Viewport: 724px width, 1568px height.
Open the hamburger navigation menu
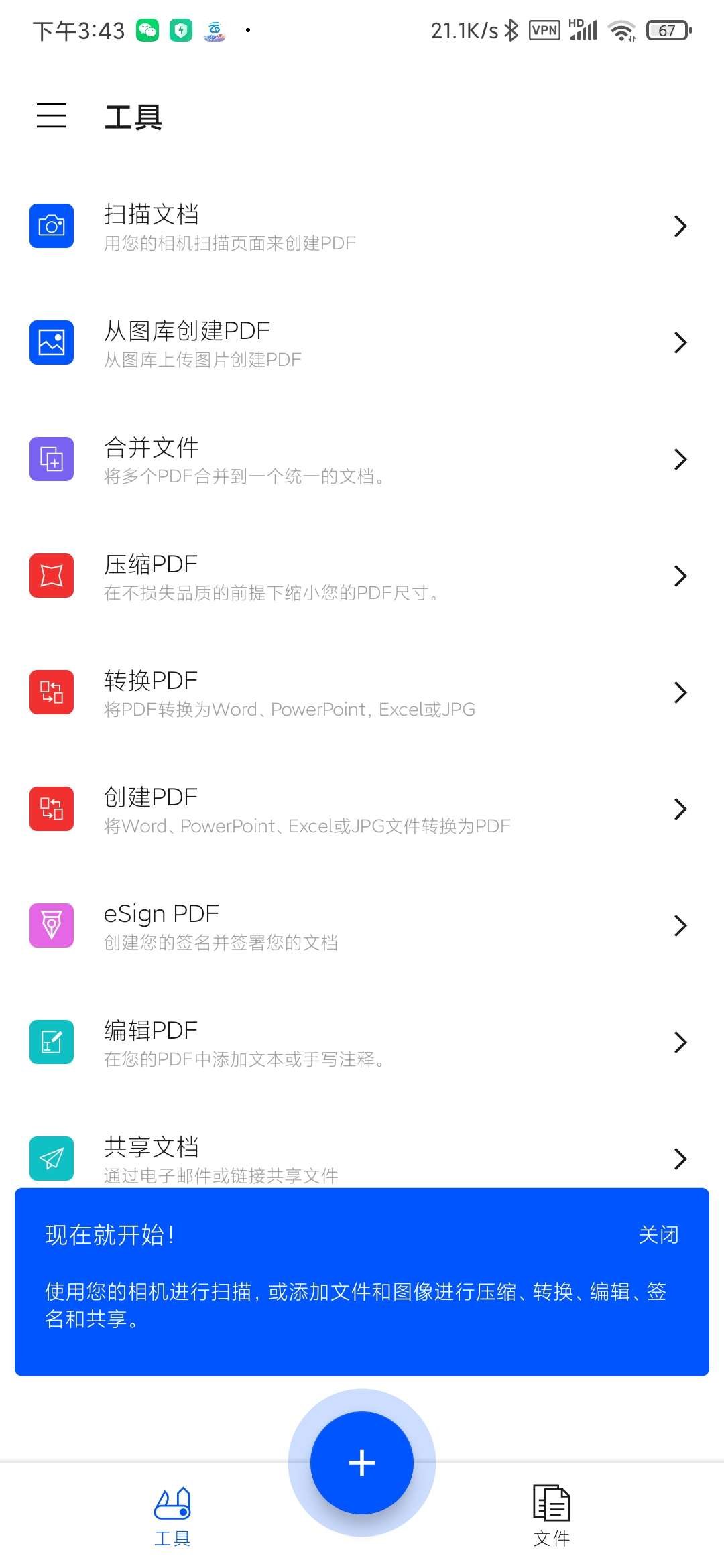coord(51,116)
